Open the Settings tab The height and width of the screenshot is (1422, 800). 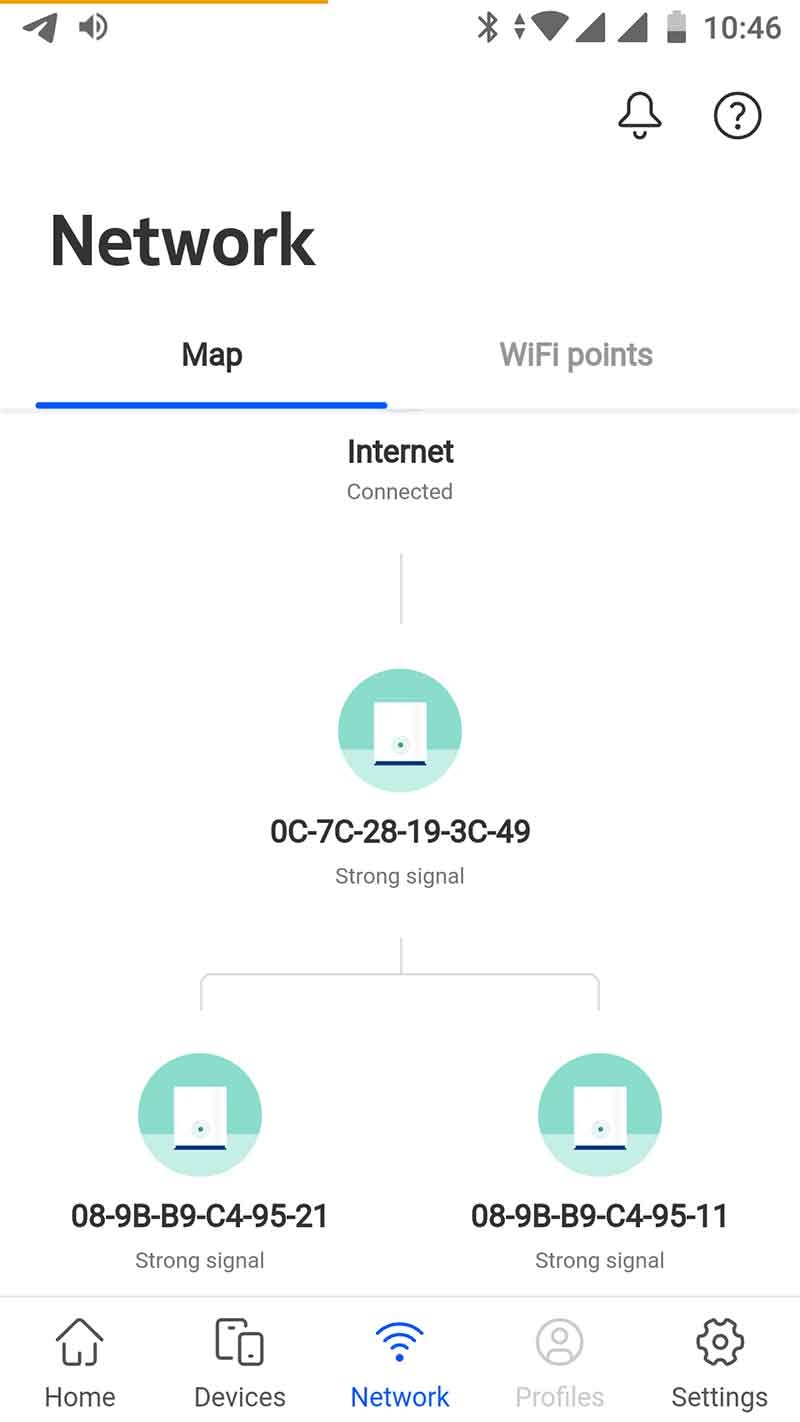coord(720,1362)
